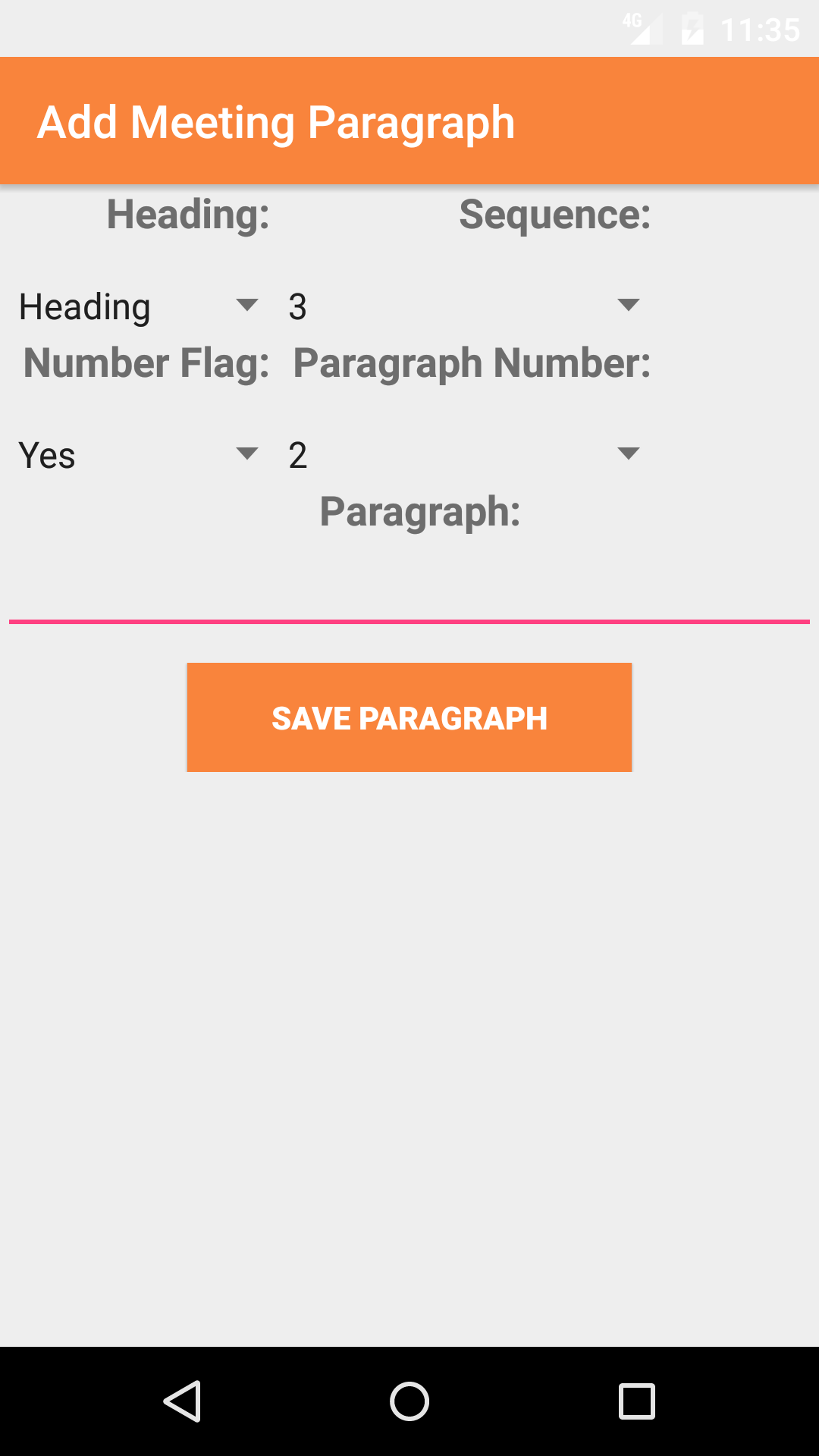Screen dimensions: 819x1456
Task: Expand the Paragraph Number dropdown showing 2
Action: click(463, 455)
